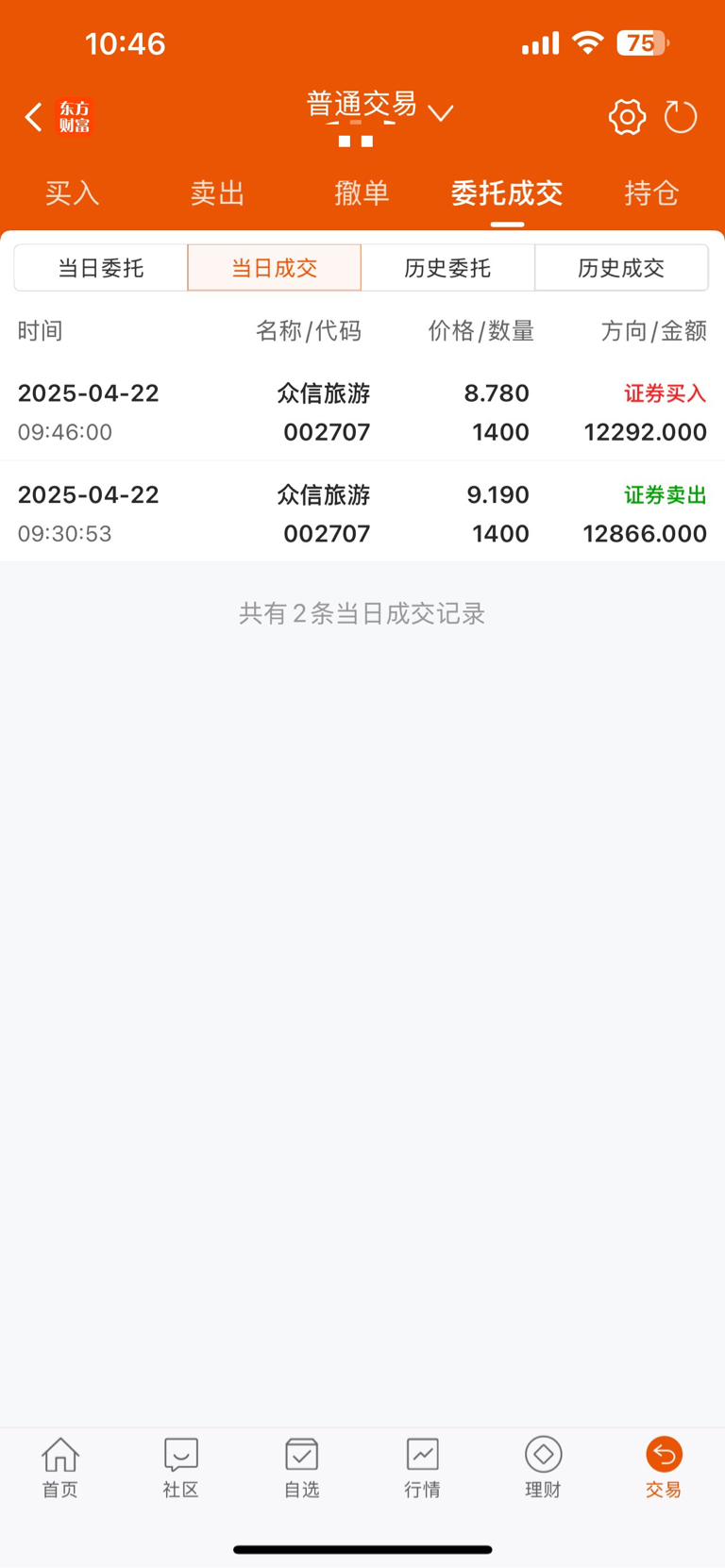Go to the 持仓 tab
The image size is (725, 1568).
(x=651, y=193)
